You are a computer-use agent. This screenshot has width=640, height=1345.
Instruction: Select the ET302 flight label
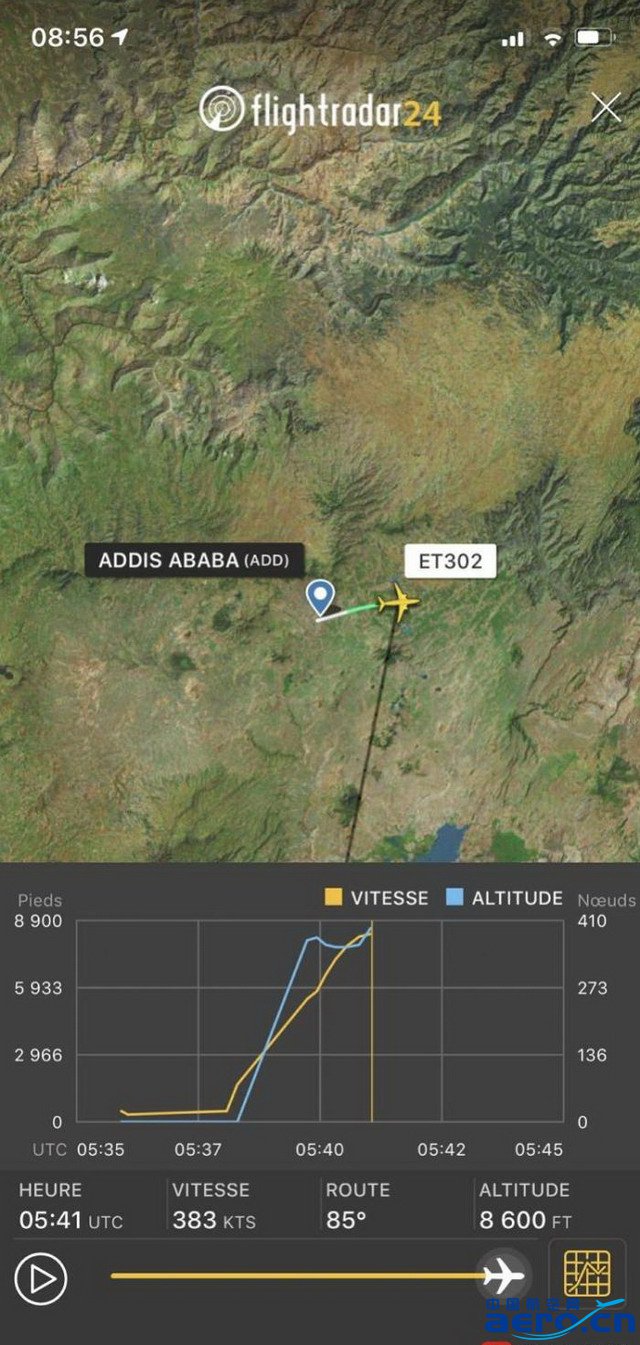point(450,561)
